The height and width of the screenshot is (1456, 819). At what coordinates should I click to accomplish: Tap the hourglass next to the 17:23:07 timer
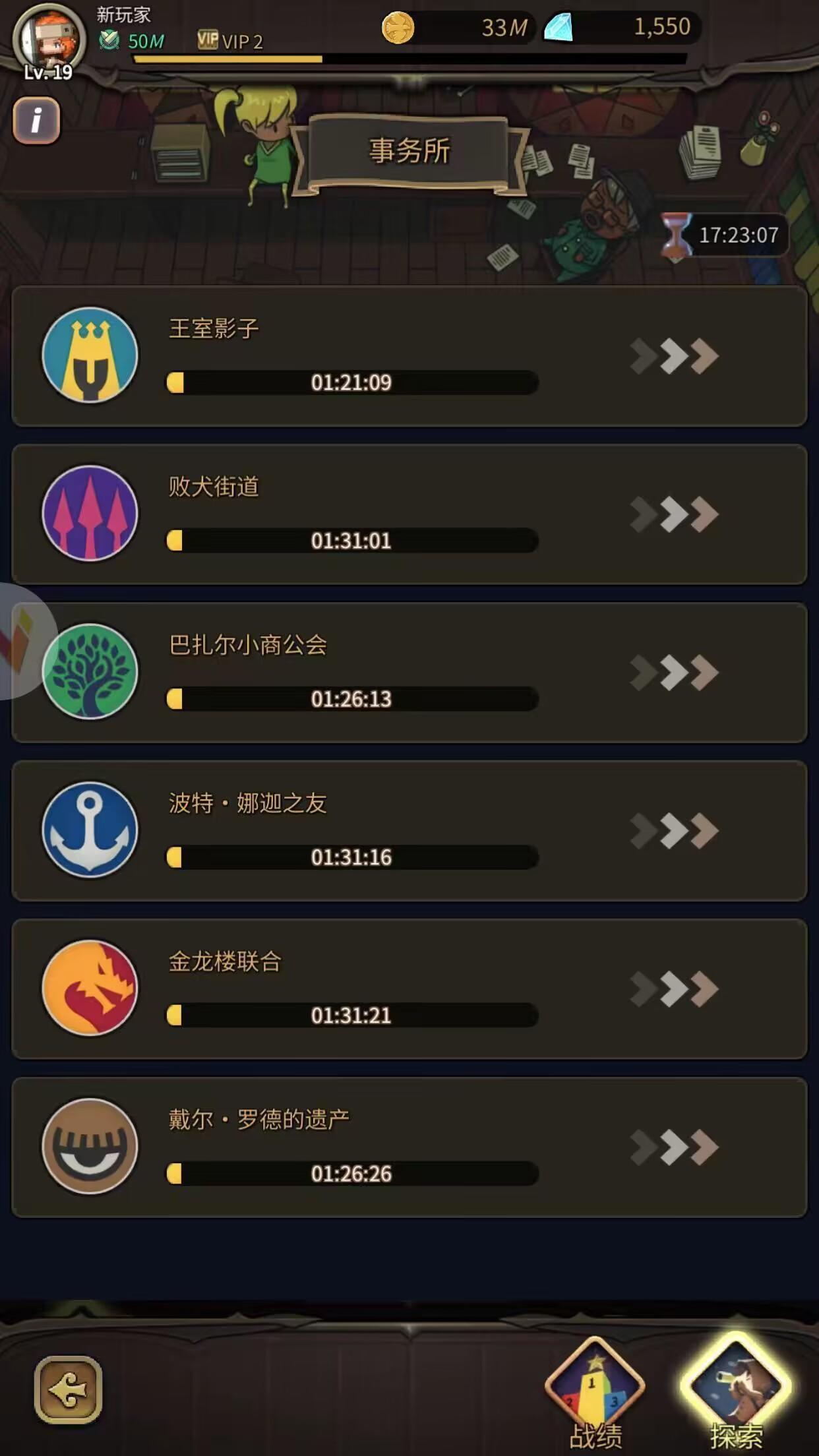(674, 235)
